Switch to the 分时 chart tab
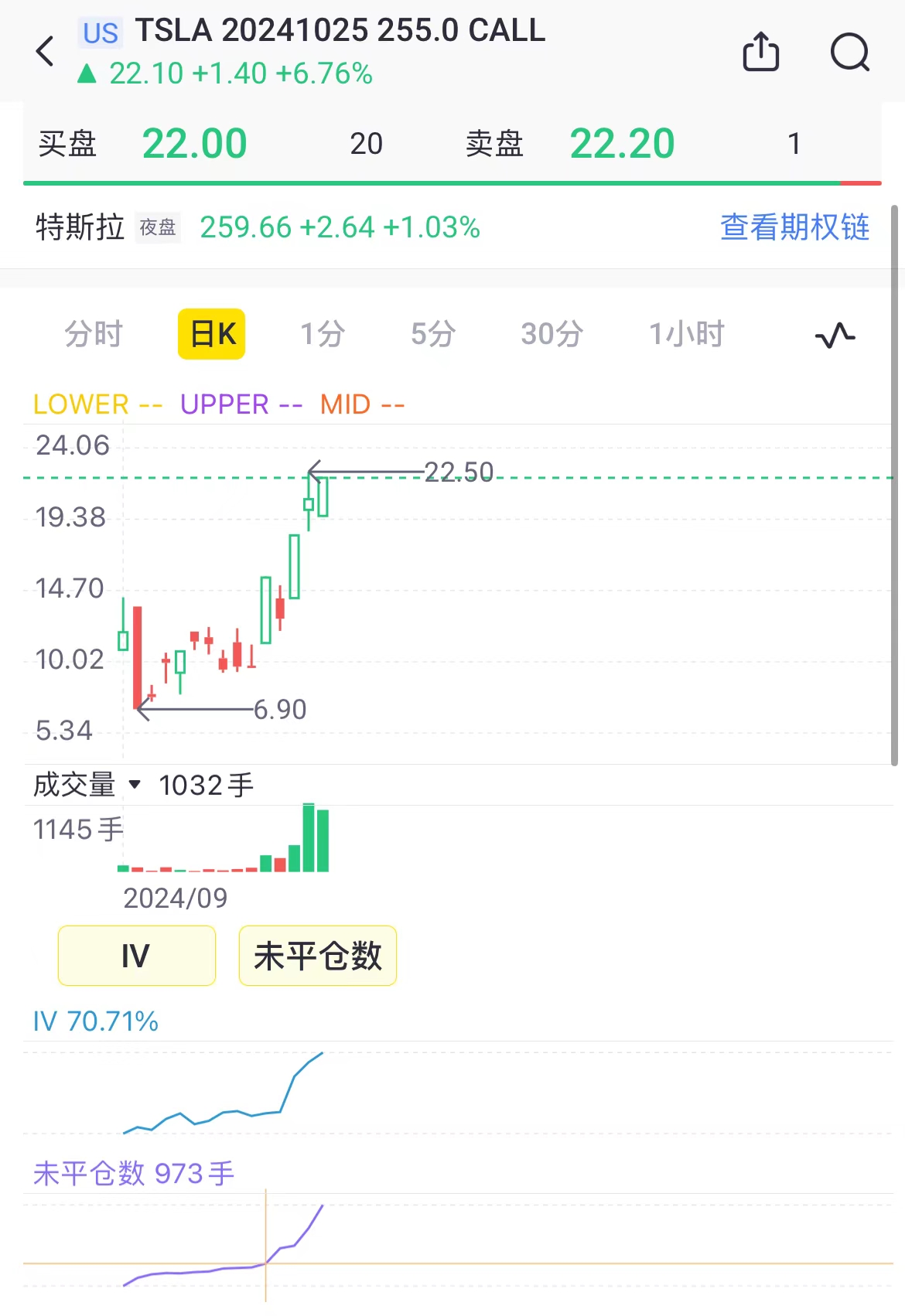 [x=94, y=334]
